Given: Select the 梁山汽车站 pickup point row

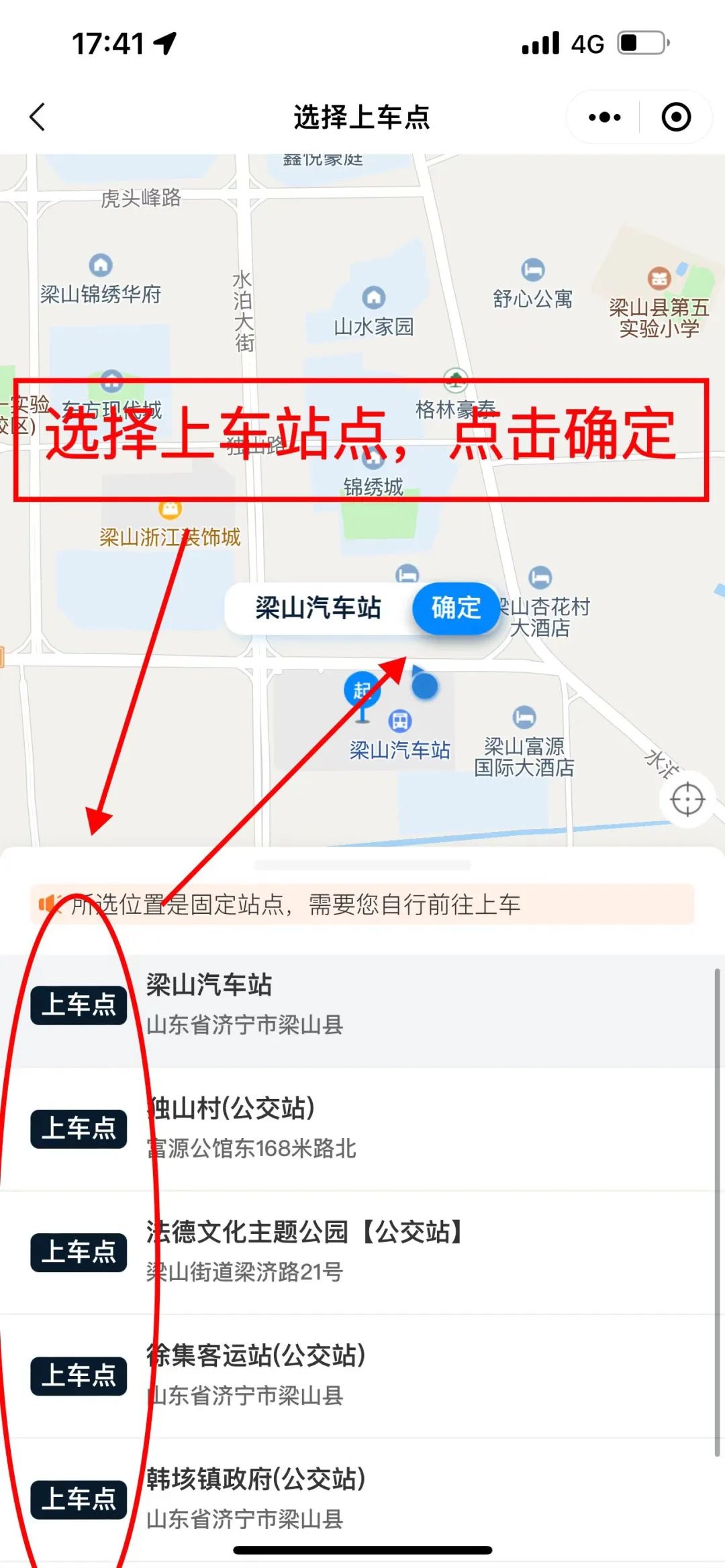Looking at the screenshot, I should (x=362, y=1004).
